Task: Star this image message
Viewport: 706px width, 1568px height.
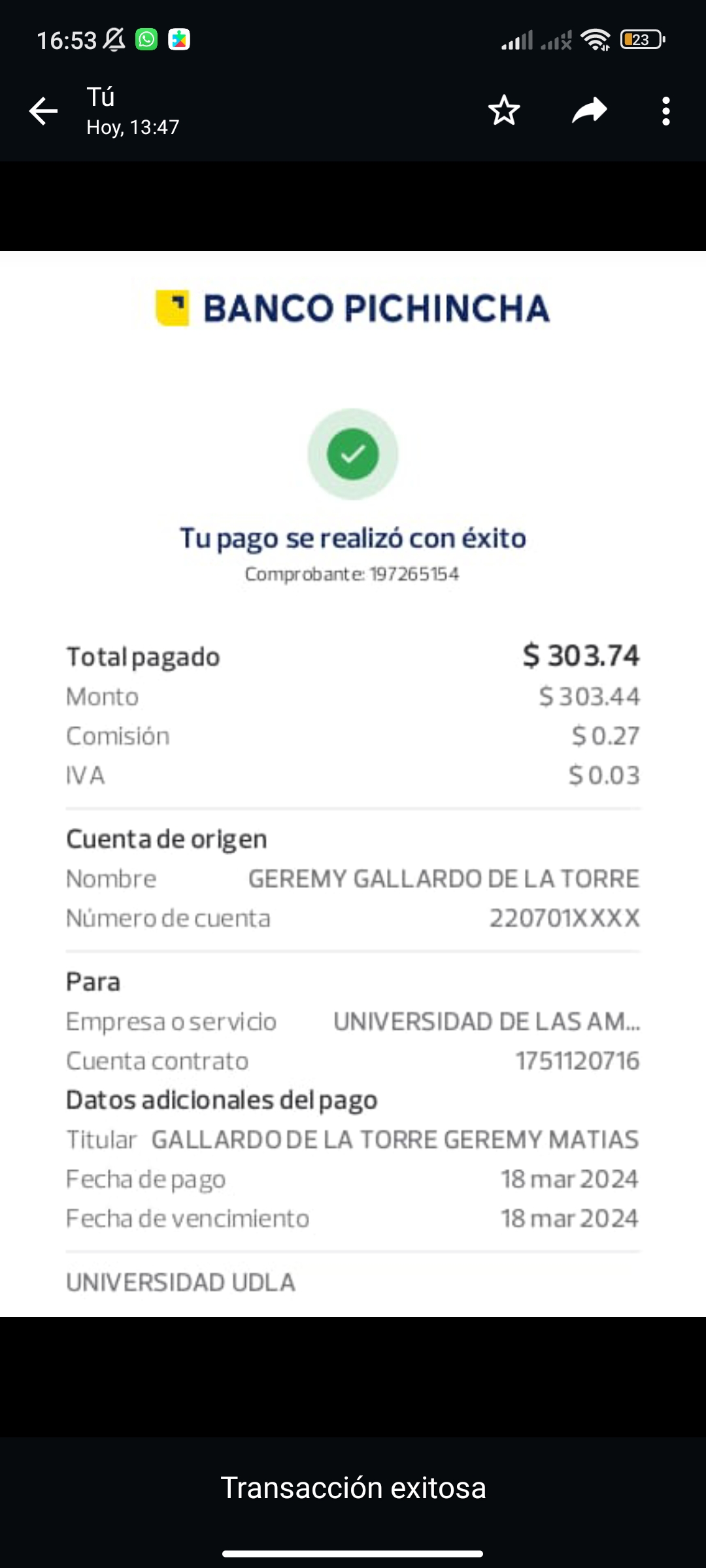Action: [x=504, y=111]
